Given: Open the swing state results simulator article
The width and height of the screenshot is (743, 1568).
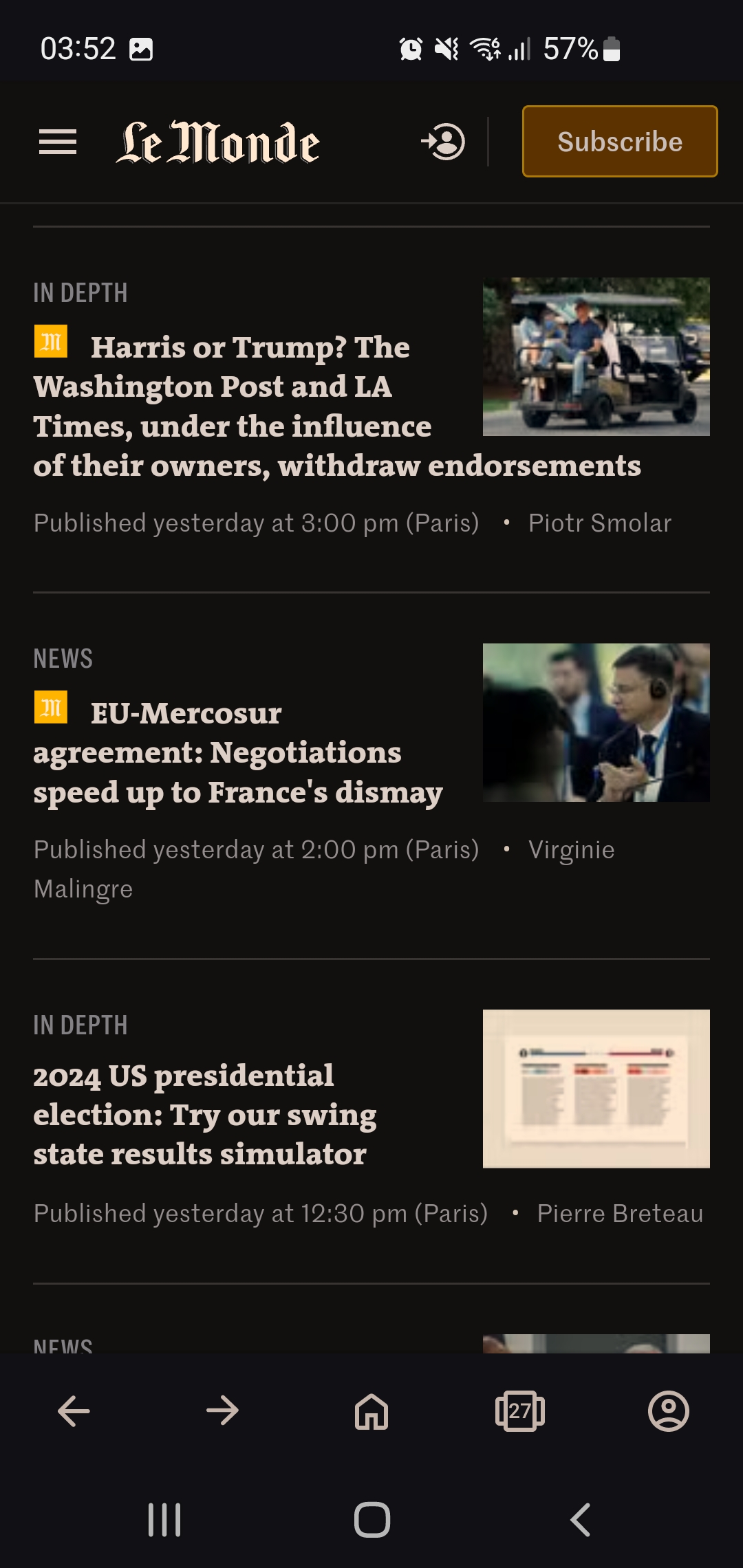Looking at the screenshot, I should tap(205, 1115).
